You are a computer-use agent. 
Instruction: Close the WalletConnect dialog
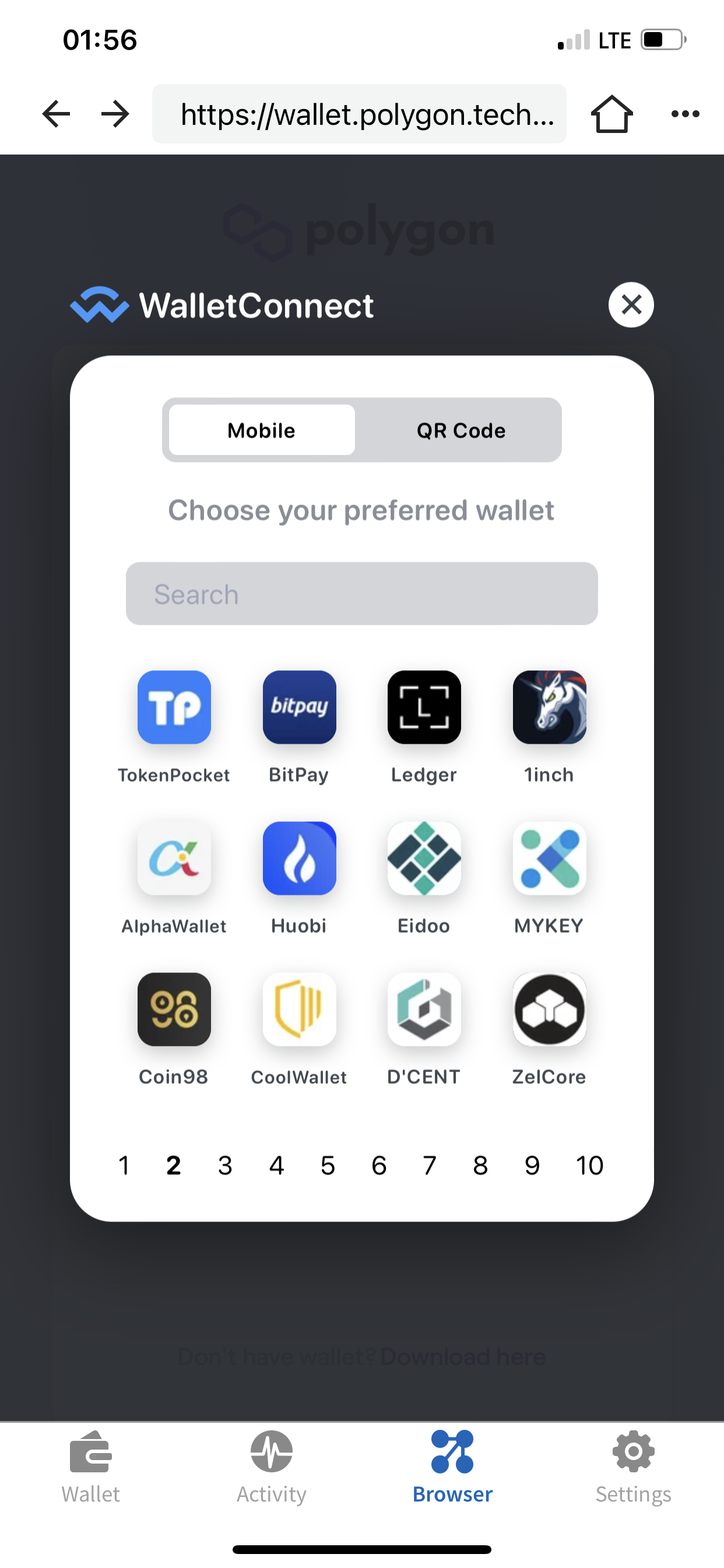pyautogui.click(x=631, y=304)
